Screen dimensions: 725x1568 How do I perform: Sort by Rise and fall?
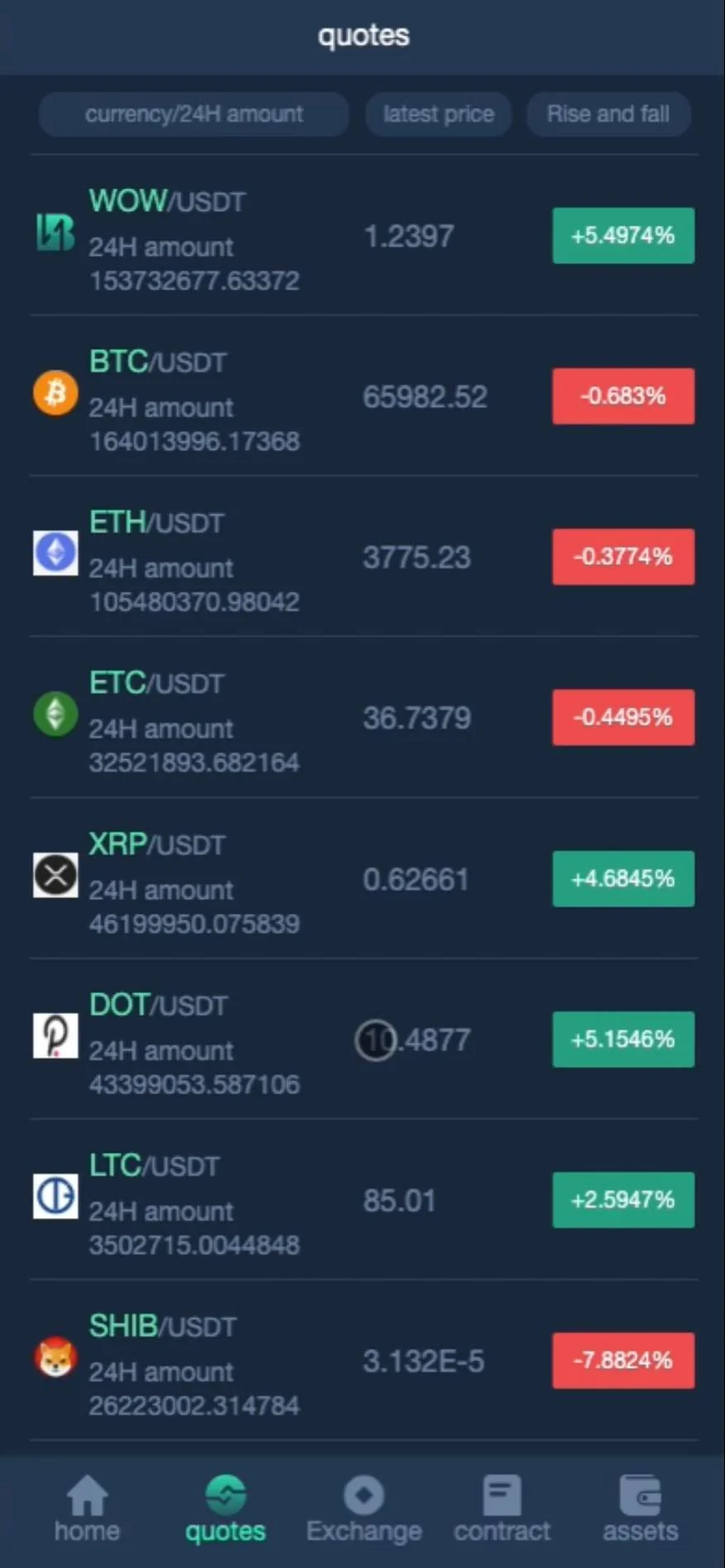(608, 114)
